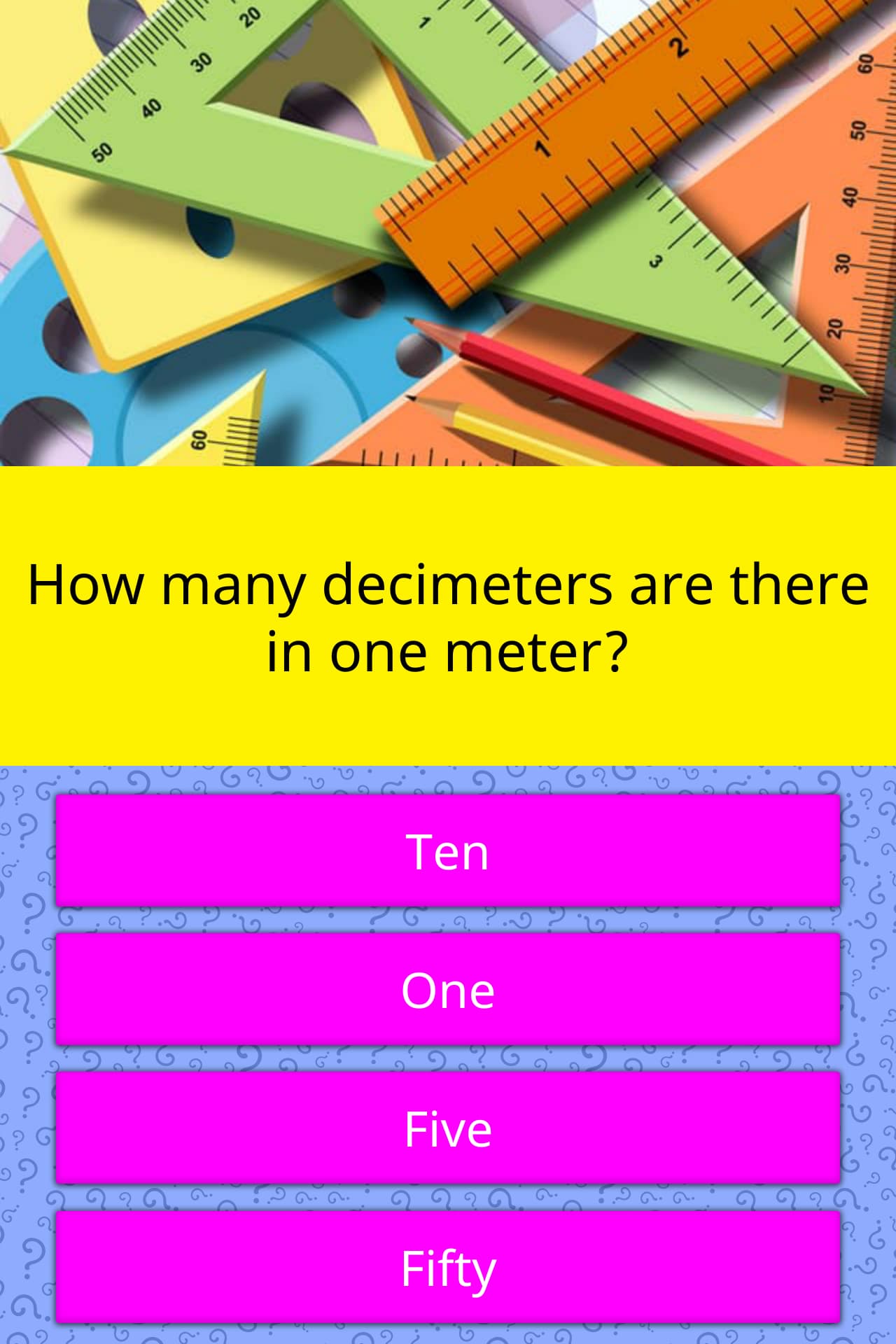Screen dimensions: 896x1344
Task: Select the answer Ten
Action: [x=448, y=850]
